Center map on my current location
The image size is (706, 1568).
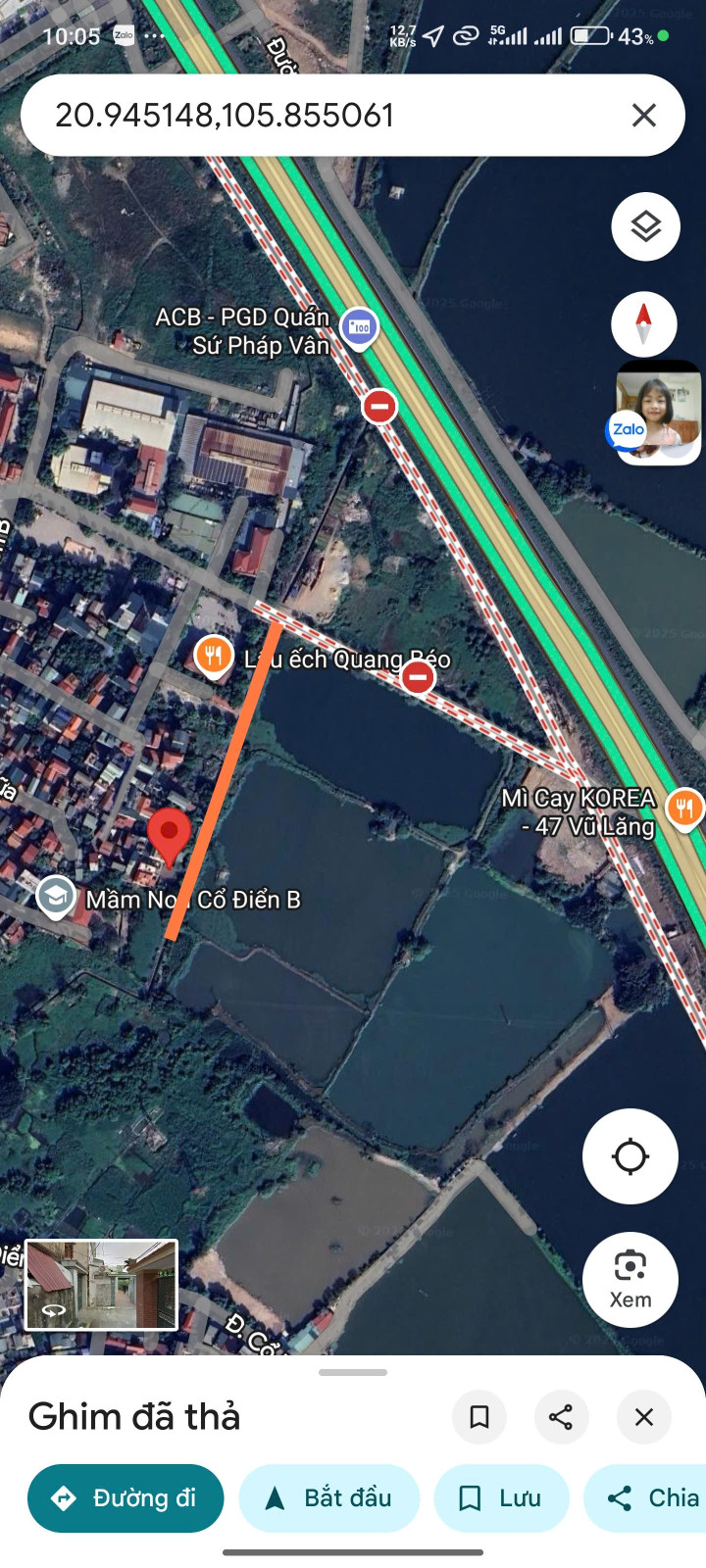(630, 1156)
